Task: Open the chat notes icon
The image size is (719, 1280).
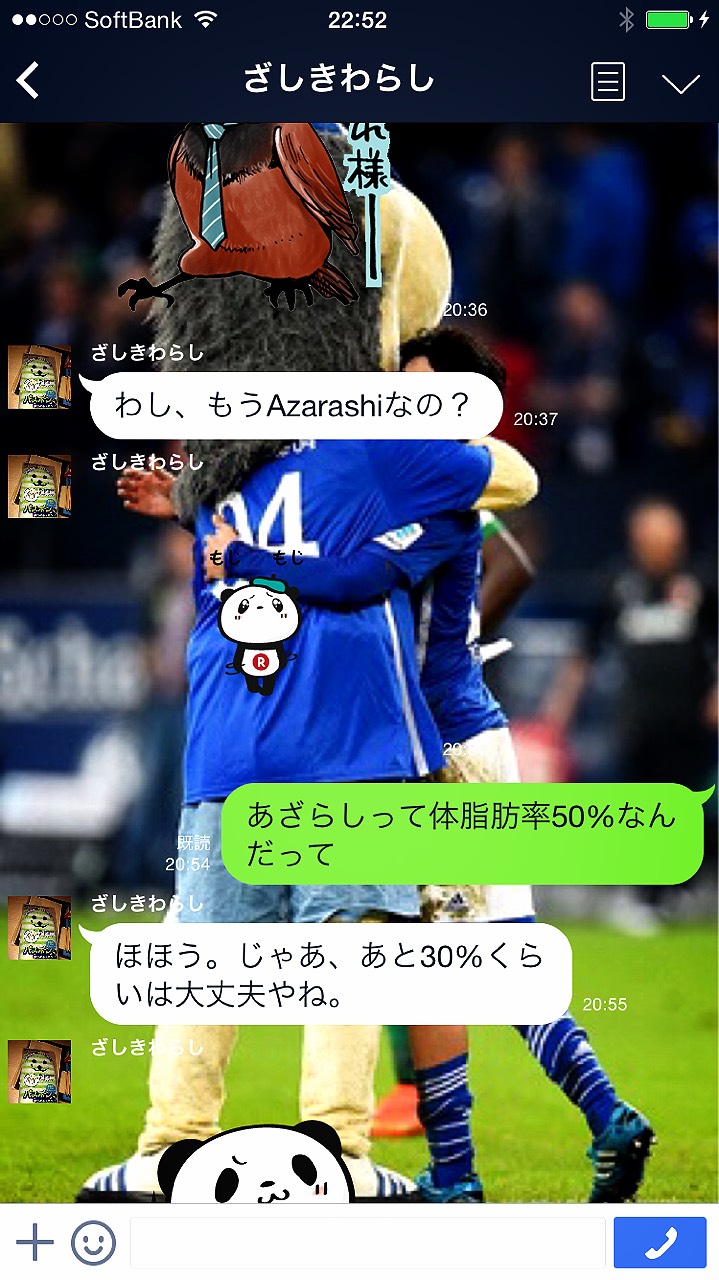Action: click(x=608, y=81)
